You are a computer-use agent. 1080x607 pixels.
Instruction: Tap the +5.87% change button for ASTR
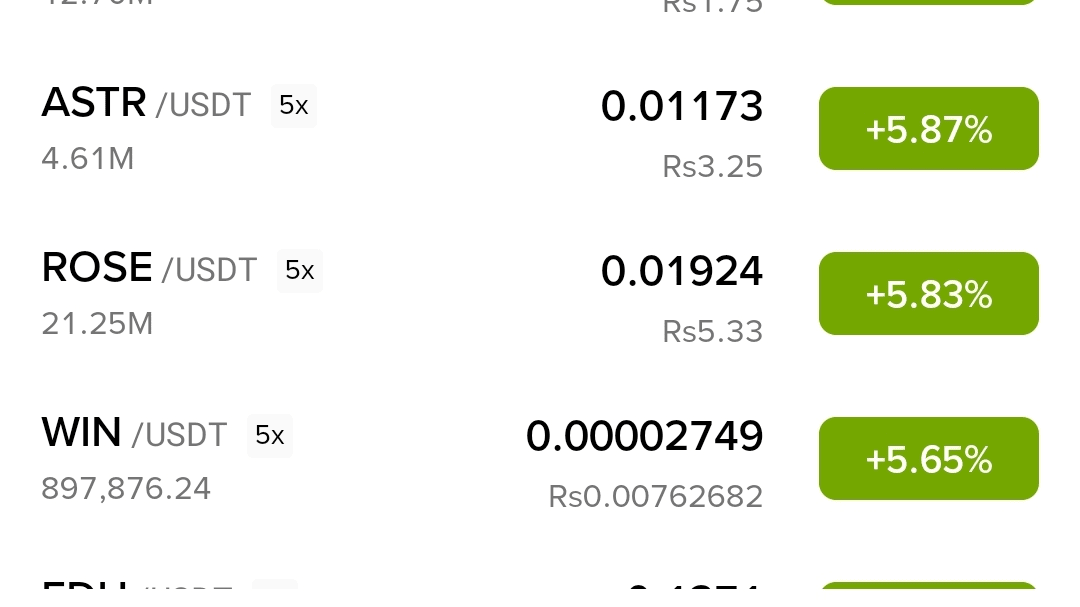928,129
